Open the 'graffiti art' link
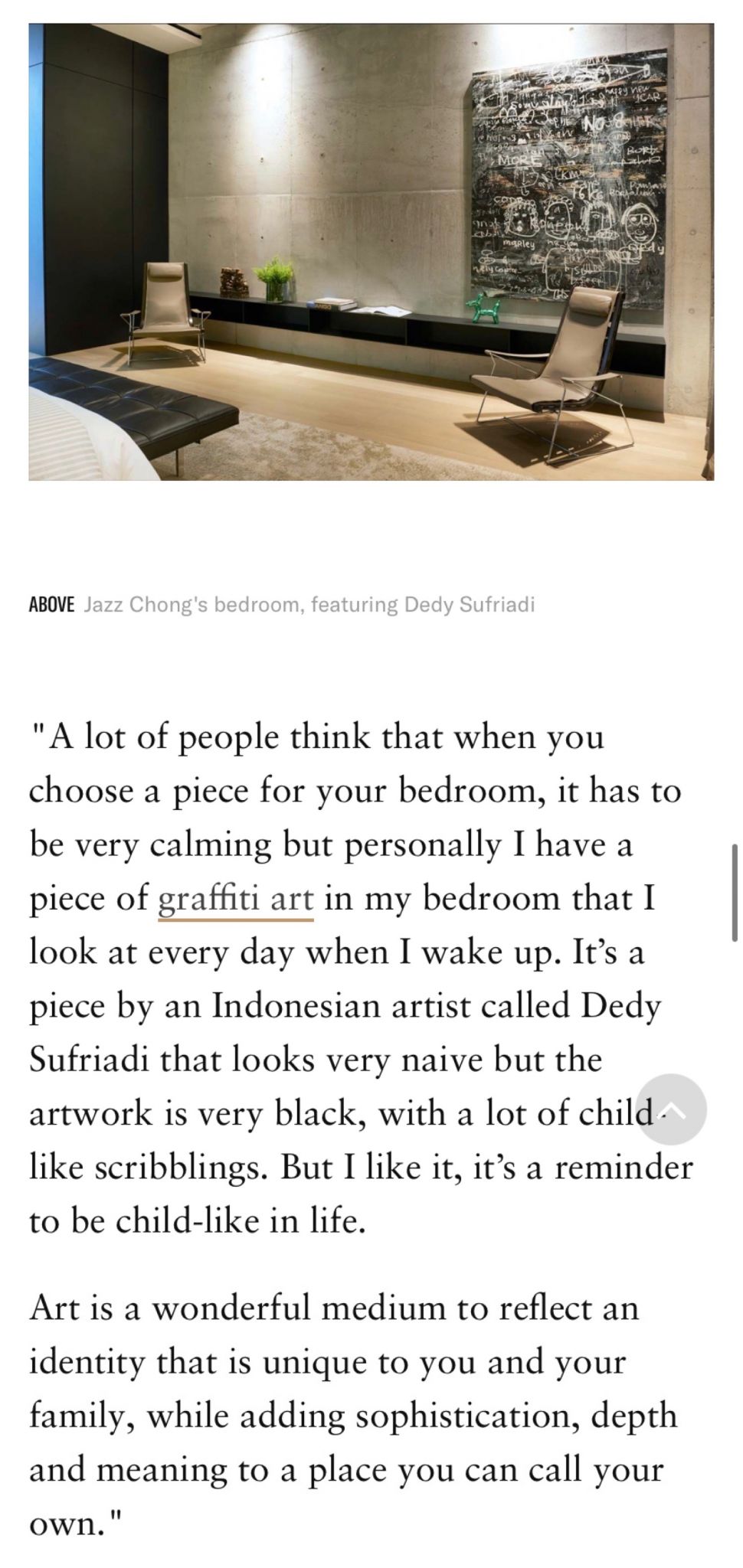This screenshot has height=1568, width=743. coord(236,898)
